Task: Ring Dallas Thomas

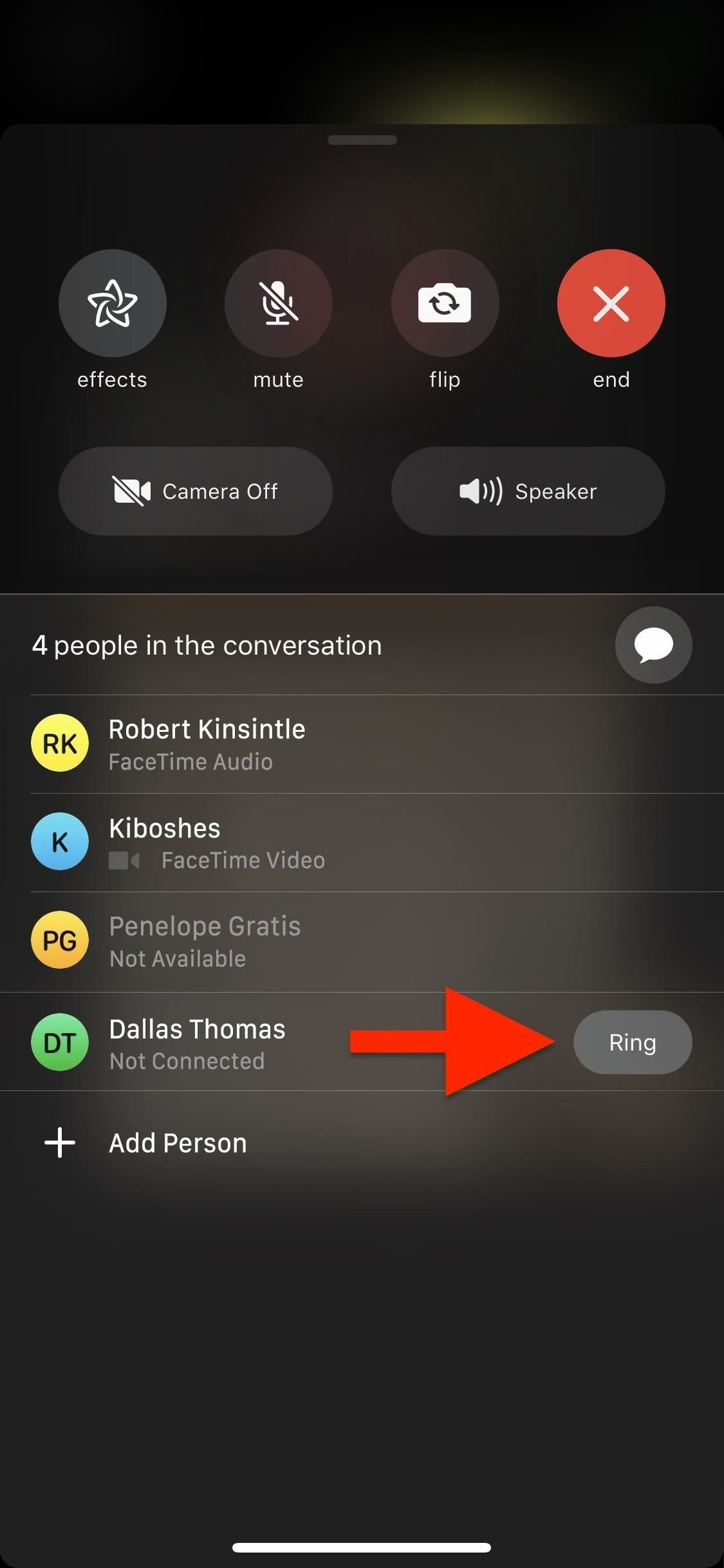Action: coord(631,1042)
